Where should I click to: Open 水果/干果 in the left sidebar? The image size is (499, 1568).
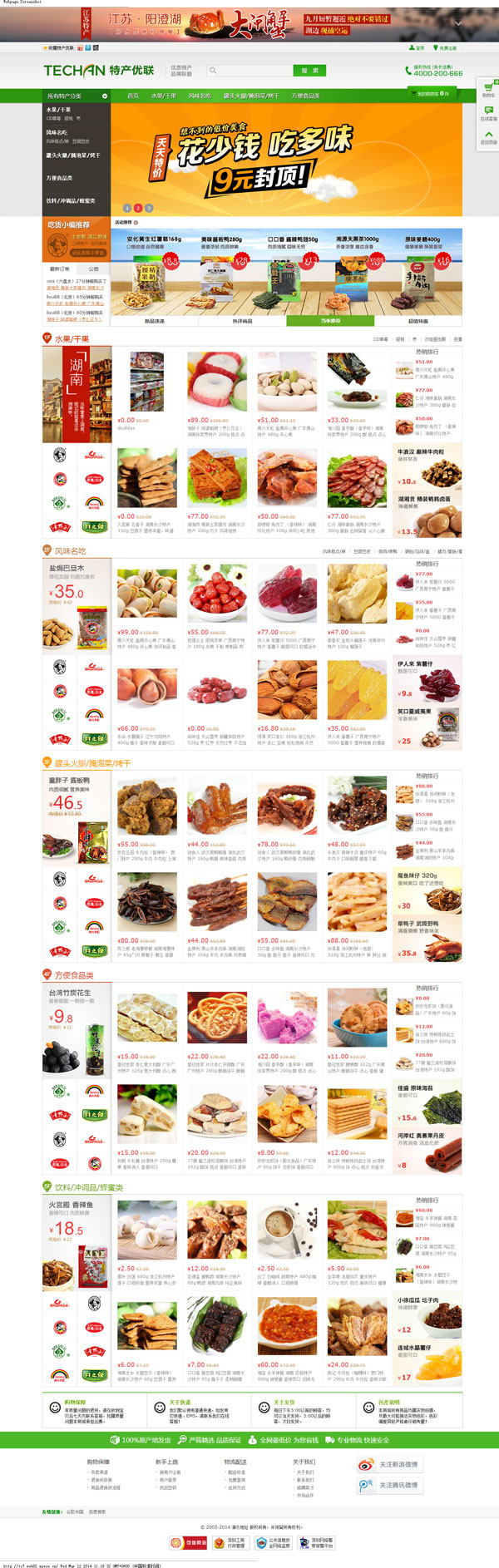(x=59, y=110)
